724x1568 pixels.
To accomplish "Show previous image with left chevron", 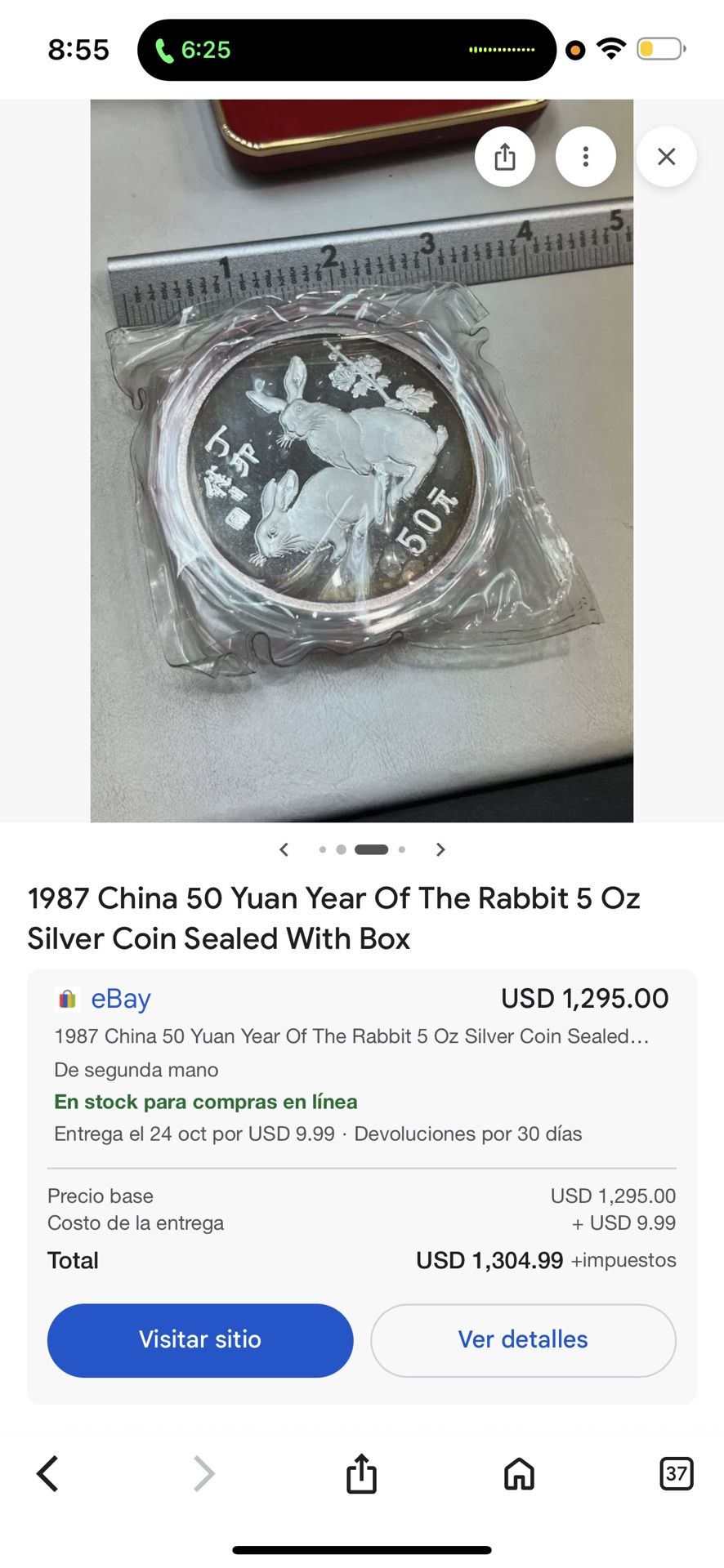I will tap(284, 849).
